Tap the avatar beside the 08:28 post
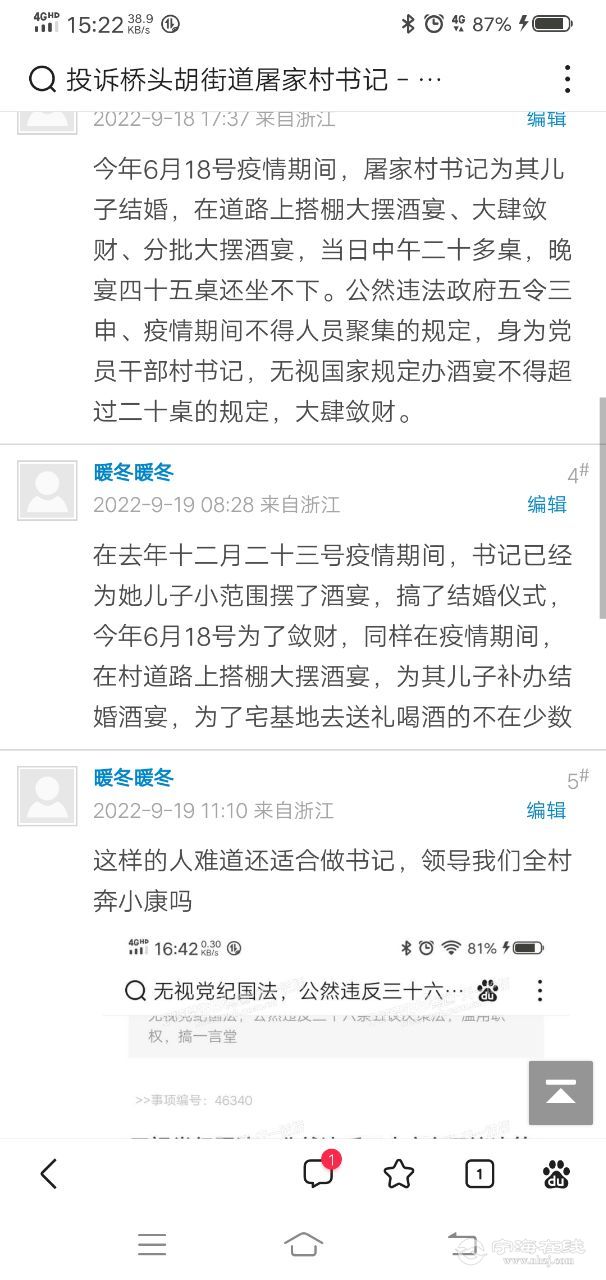Screen dimensions: 606x1280 point(47,490)
